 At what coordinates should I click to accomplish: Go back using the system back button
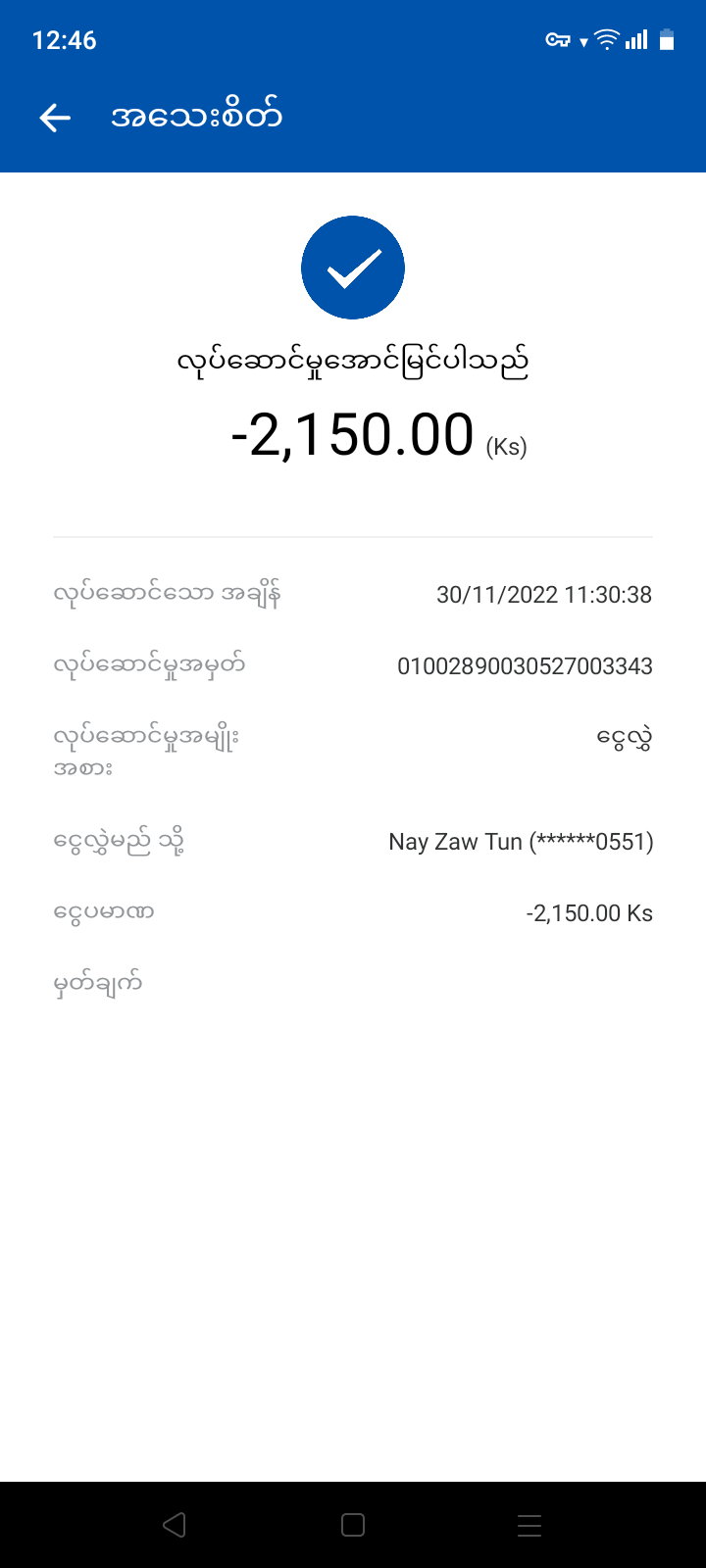pos(175,1525)
